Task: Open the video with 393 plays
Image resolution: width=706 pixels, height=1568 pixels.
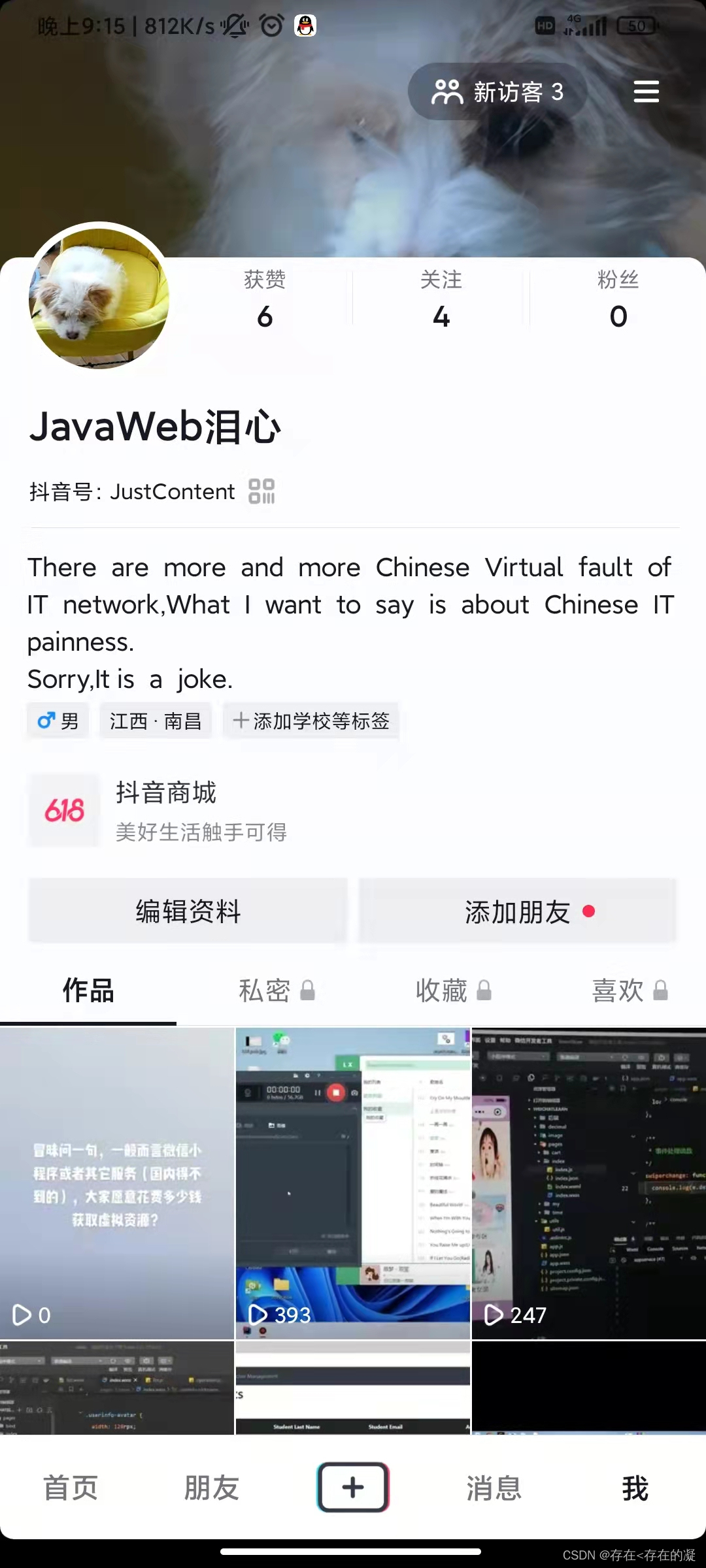Action: coord(353,1183)
